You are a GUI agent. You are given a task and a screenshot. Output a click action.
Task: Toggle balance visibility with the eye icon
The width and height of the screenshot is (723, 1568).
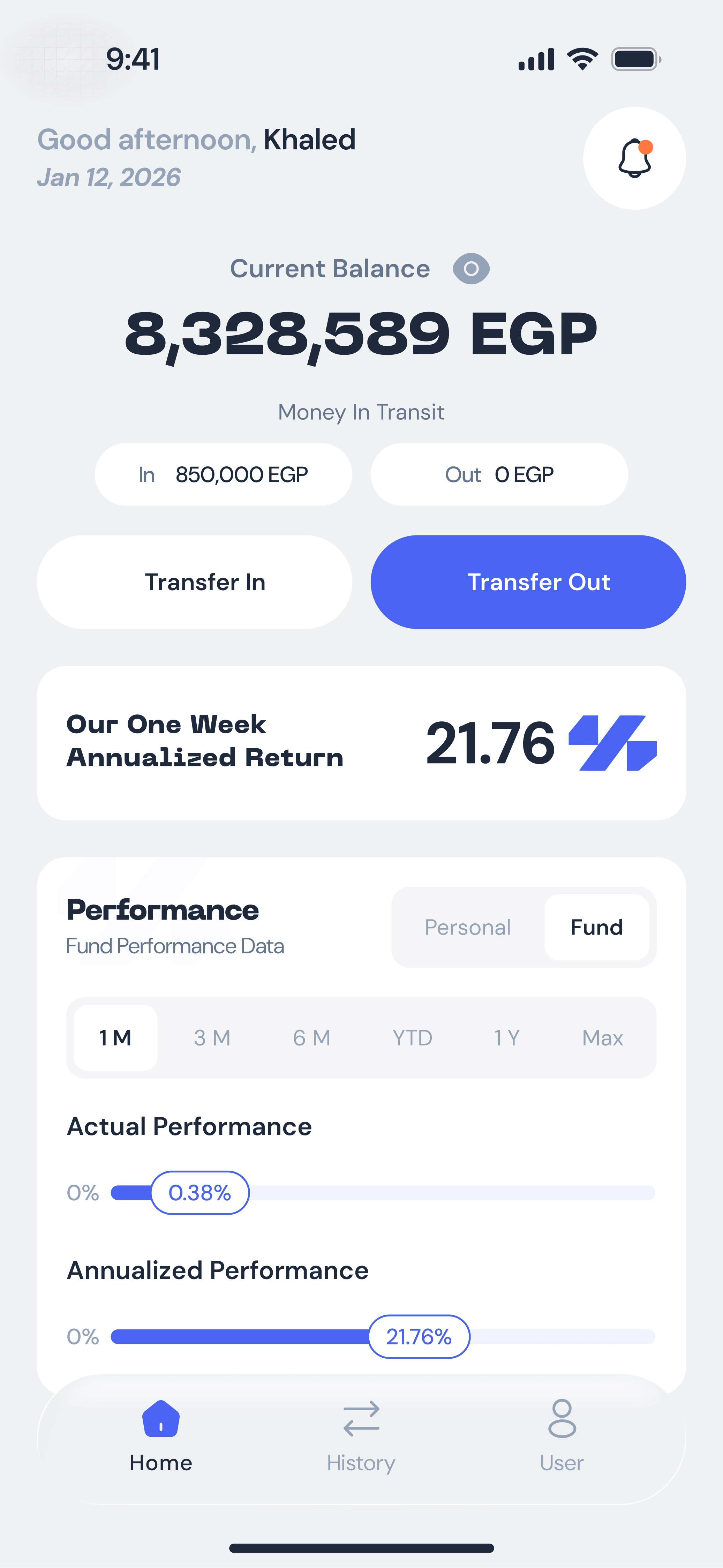coord(471,268)
